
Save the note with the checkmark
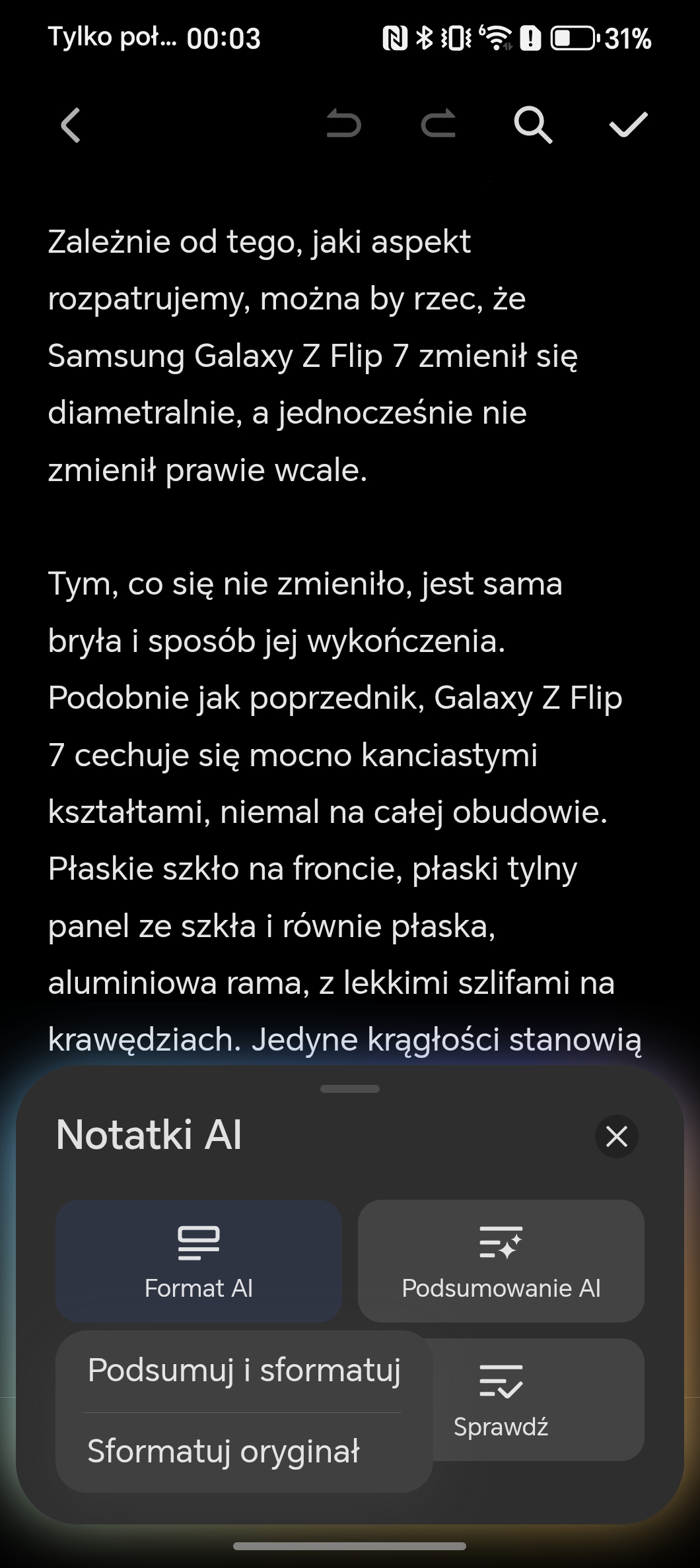tap(628, 125)
